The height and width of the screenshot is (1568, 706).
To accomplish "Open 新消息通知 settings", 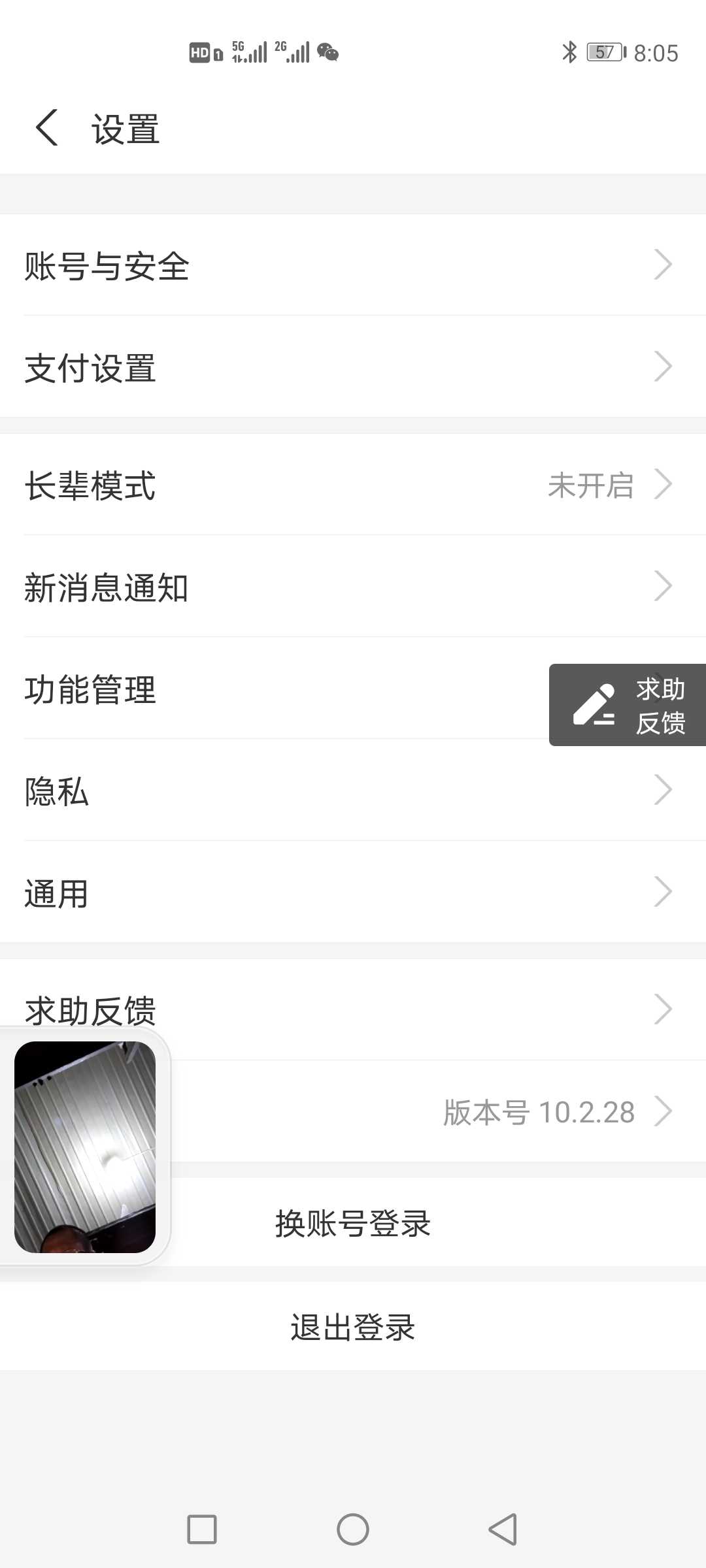I will point(353,586).
